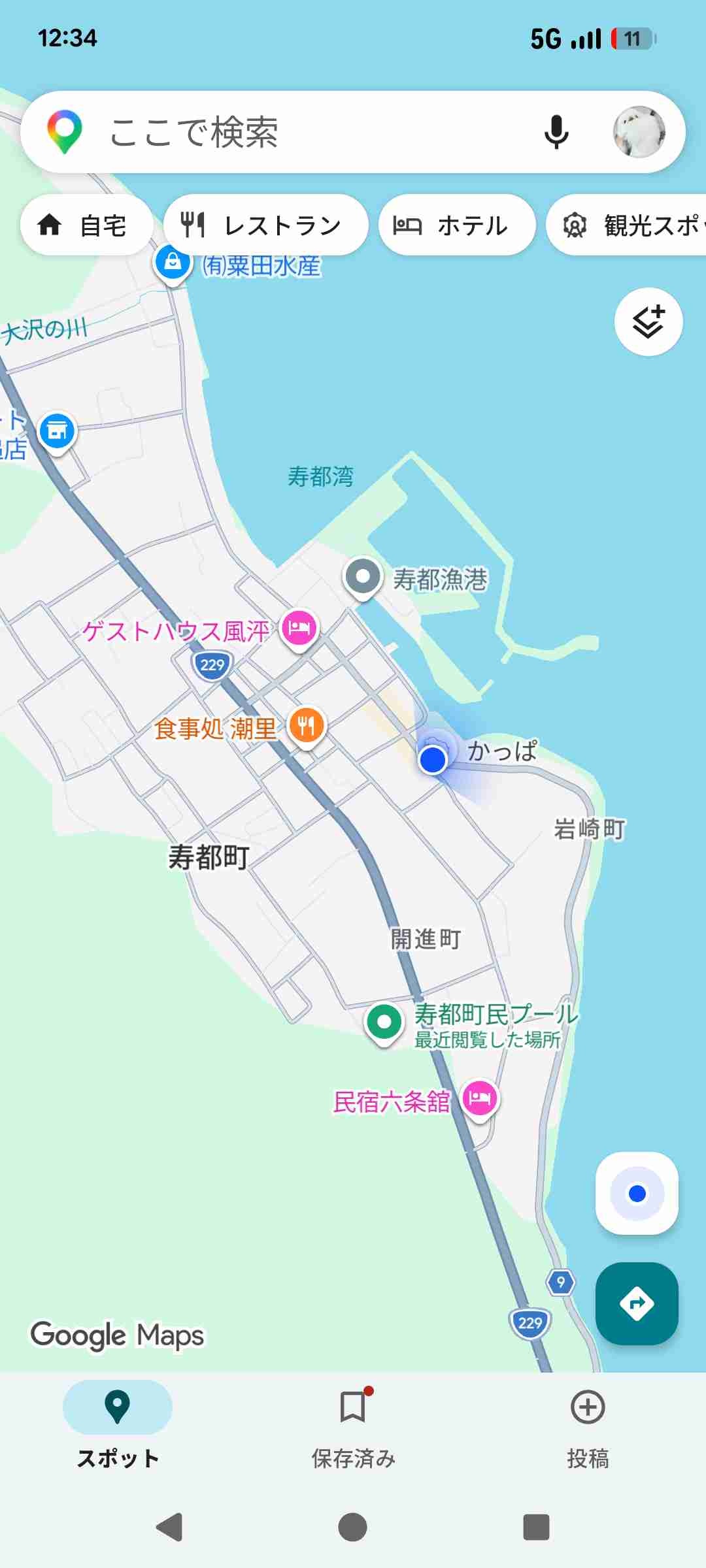This screenshot has width=706, height=1568.
Task: Open the 寿都漁港 map pin
Action: pyautogui.click(x=363, y=578)
